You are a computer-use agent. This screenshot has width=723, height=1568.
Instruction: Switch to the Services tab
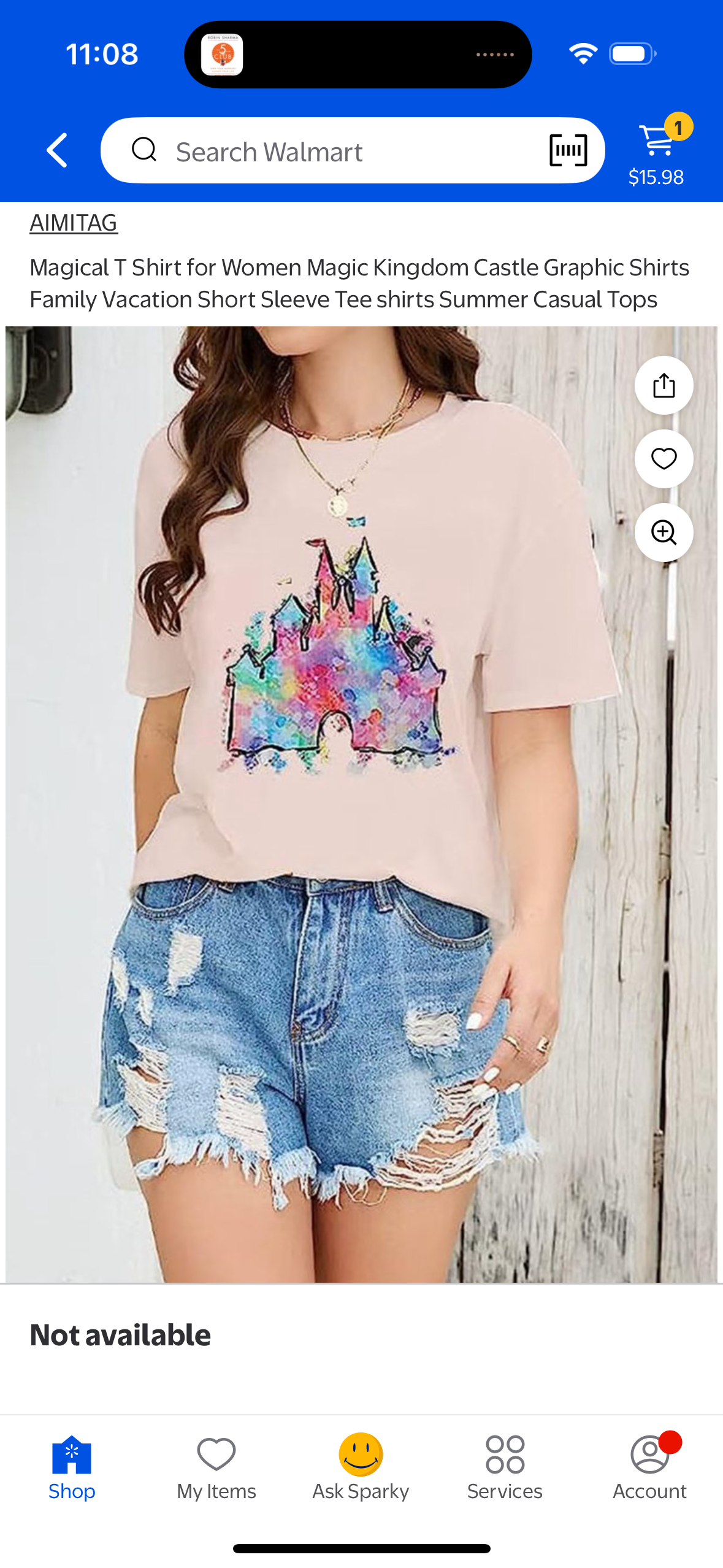pyautogui.click(x=505, y=1467)
